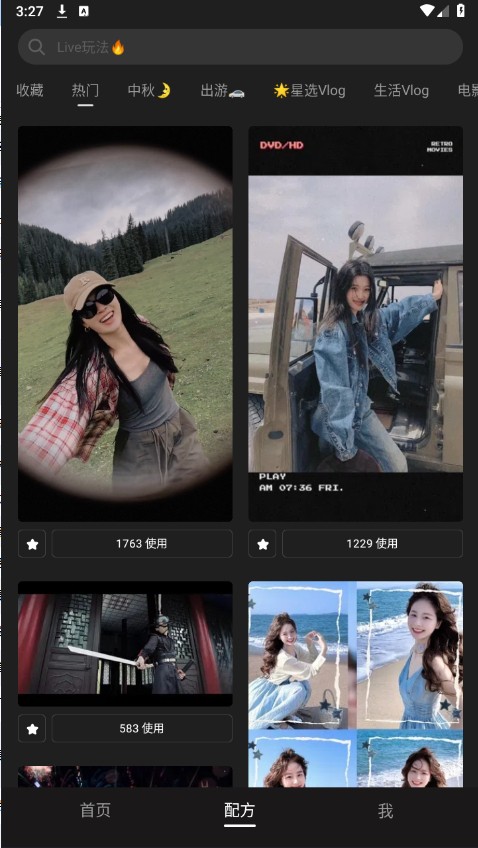
Task: Star the template with 1229 uses
Action: pos(262,544)
